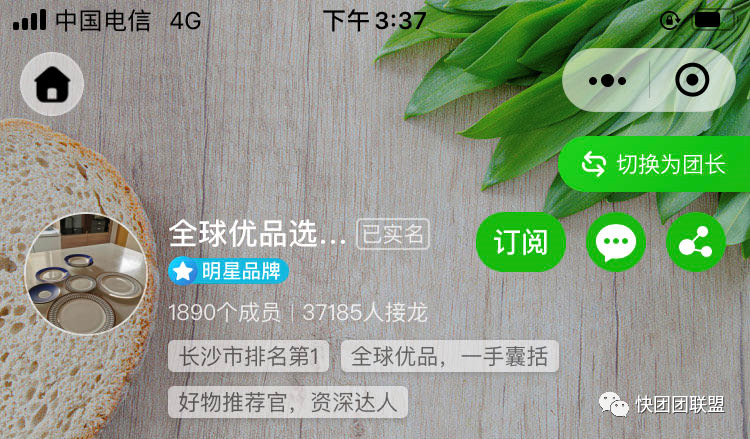Open the mini program more options menu
750x439 pixels.
[x=607, y=81]
